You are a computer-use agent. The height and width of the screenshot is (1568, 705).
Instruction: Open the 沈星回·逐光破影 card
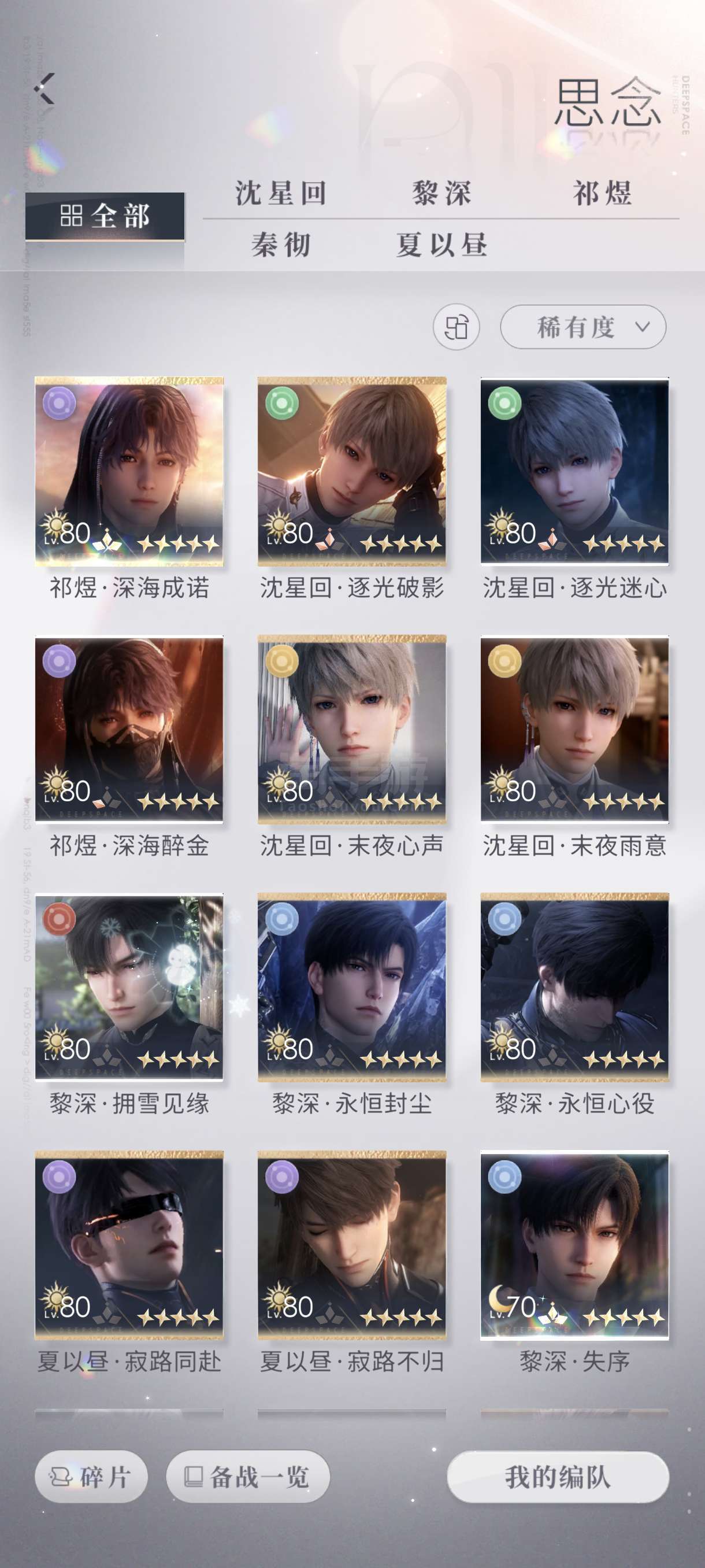point(351,472)
